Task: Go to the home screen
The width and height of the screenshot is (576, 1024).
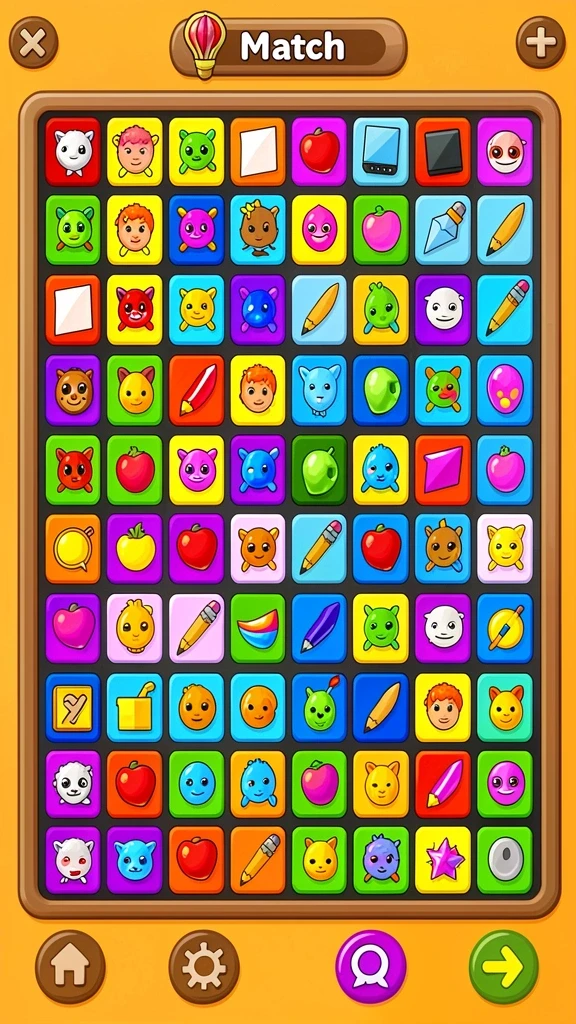Action: (70, 967)
